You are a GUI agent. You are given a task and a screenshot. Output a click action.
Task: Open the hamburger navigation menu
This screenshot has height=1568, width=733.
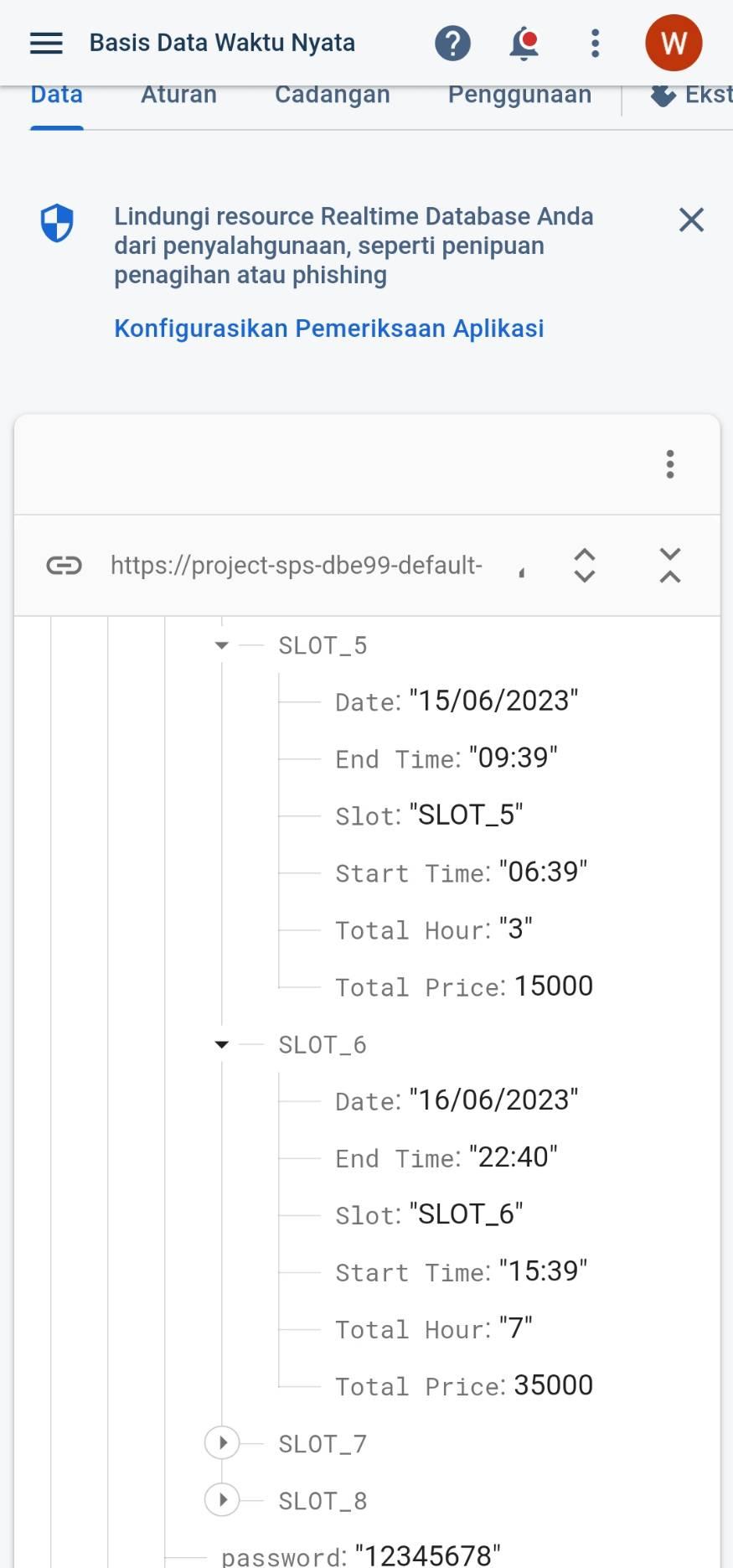click(x=46, y=43)
